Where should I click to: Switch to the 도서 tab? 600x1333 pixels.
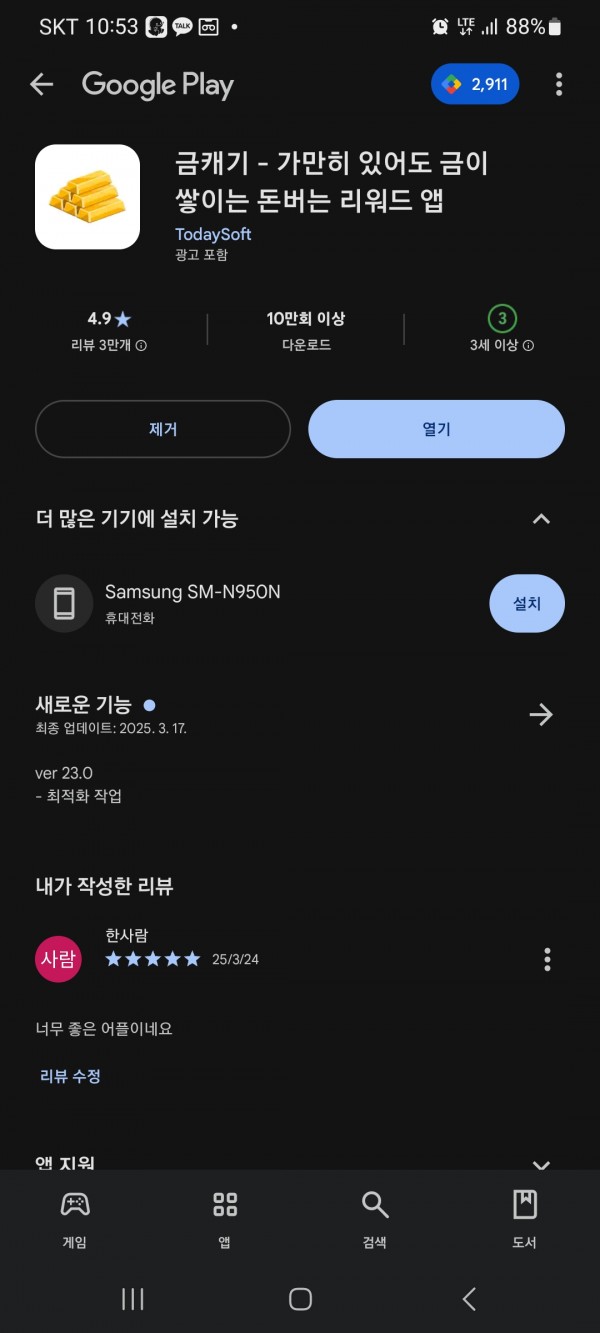tap(525, 1219)
